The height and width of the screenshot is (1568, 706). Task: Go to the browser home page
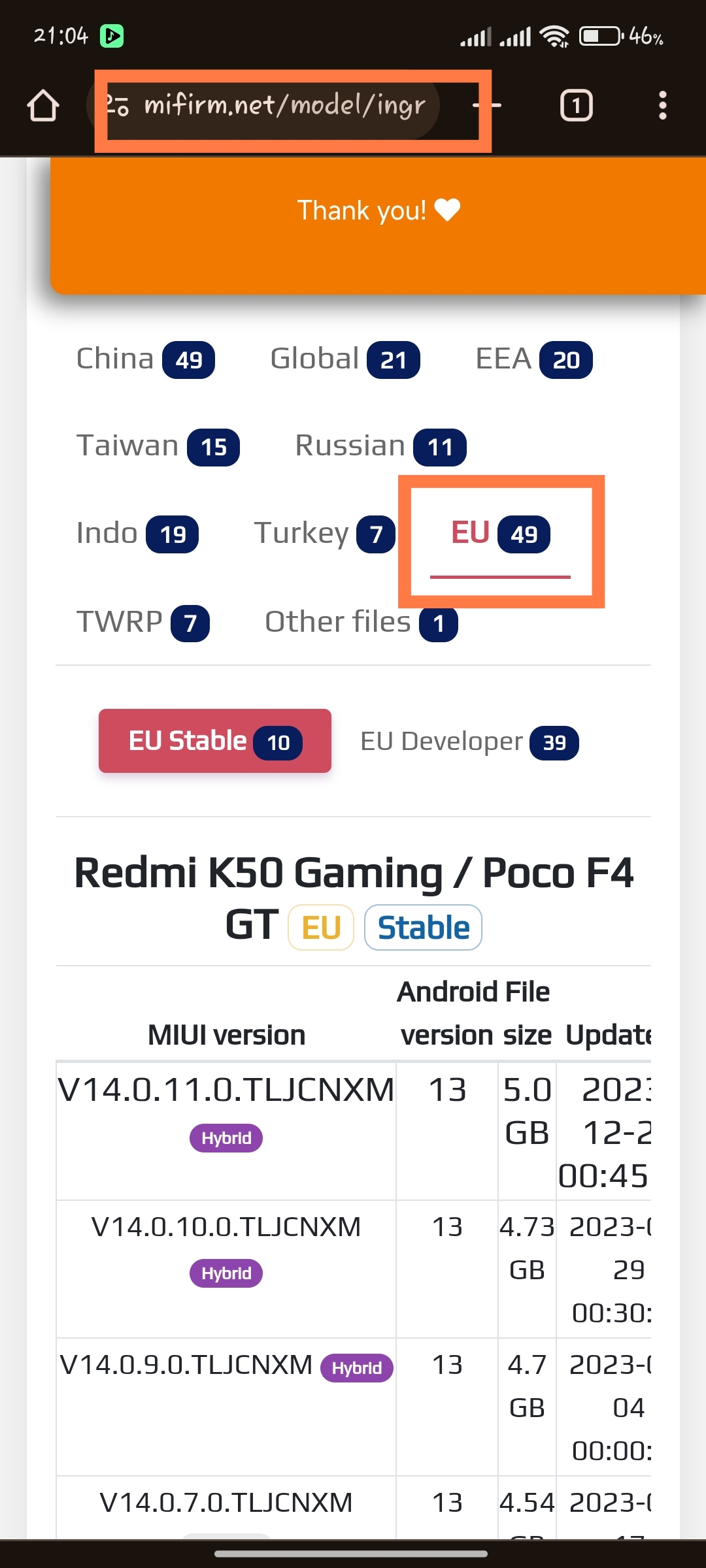click(43, 105)
